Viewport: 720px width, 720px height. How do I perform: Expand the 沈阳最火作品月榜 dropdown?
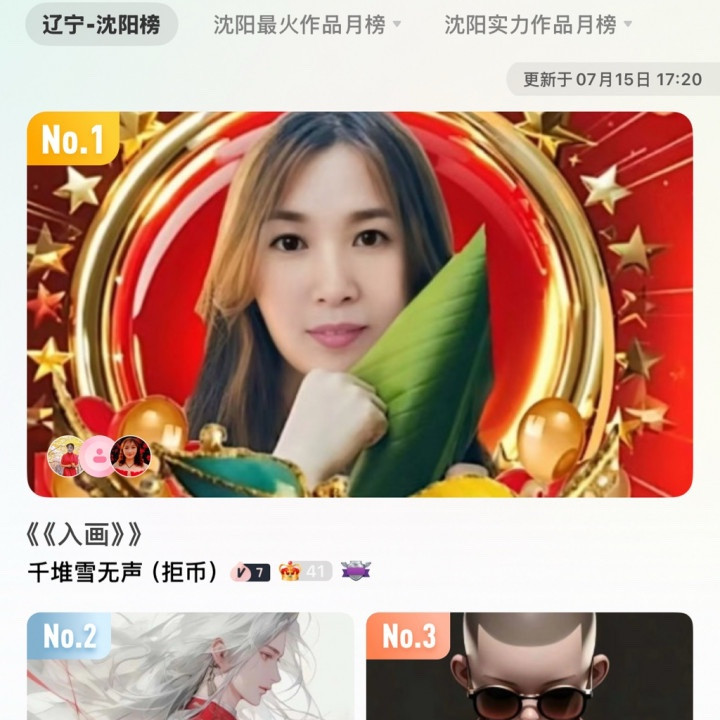pos(307,25)
